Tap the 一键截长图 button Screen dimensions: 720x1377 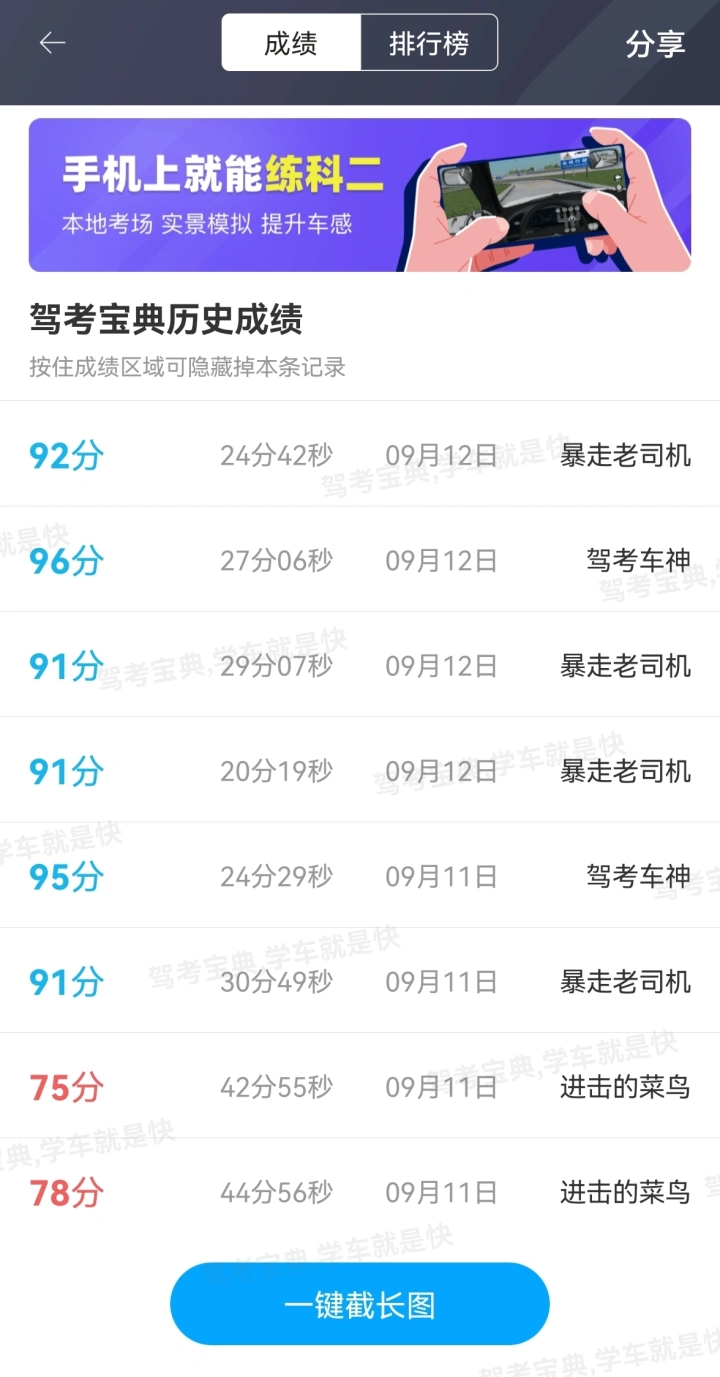(x=360, y=1304)
